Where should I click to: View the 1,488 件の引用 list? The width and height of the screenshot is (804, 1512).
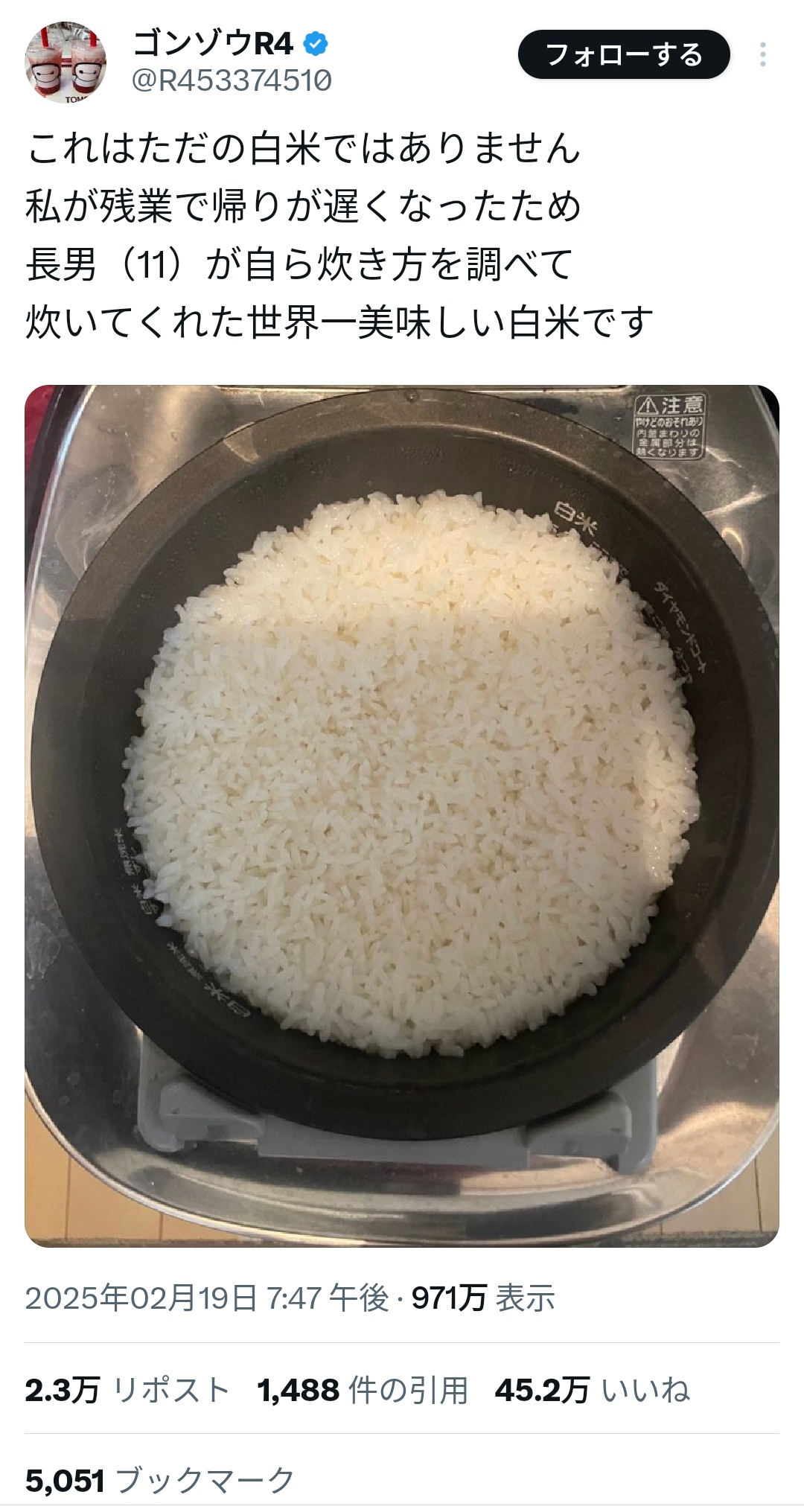pos(363,1390)
